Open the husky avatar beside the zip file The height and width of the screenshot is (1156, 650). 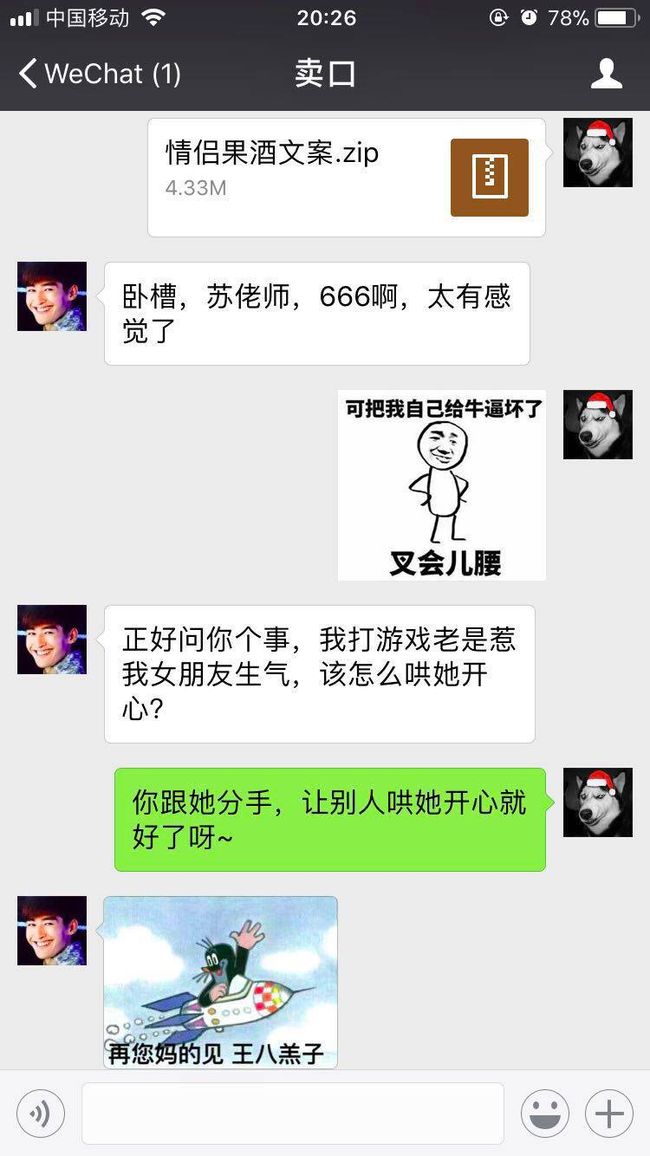598,152
